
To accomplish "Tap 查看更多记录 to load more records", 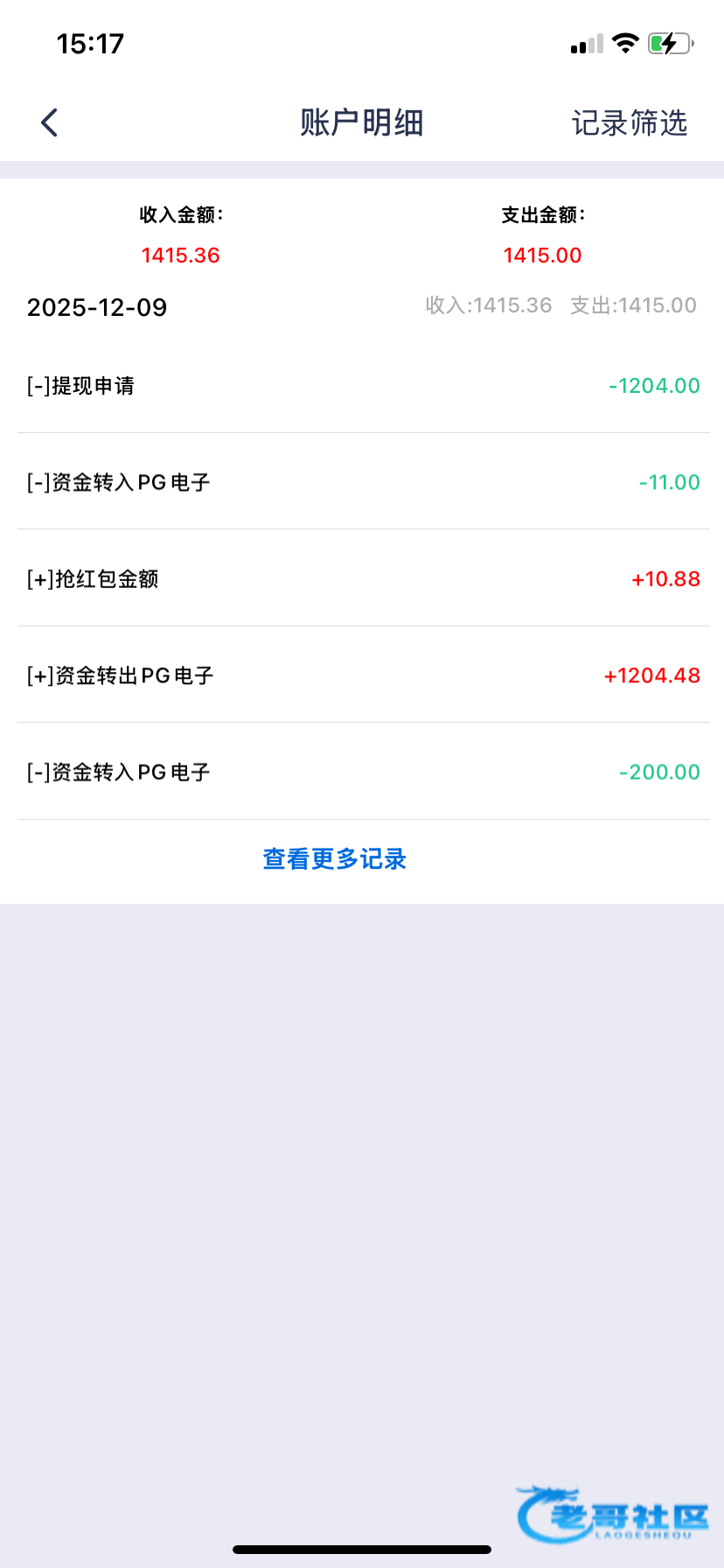I will click(335, 859).
